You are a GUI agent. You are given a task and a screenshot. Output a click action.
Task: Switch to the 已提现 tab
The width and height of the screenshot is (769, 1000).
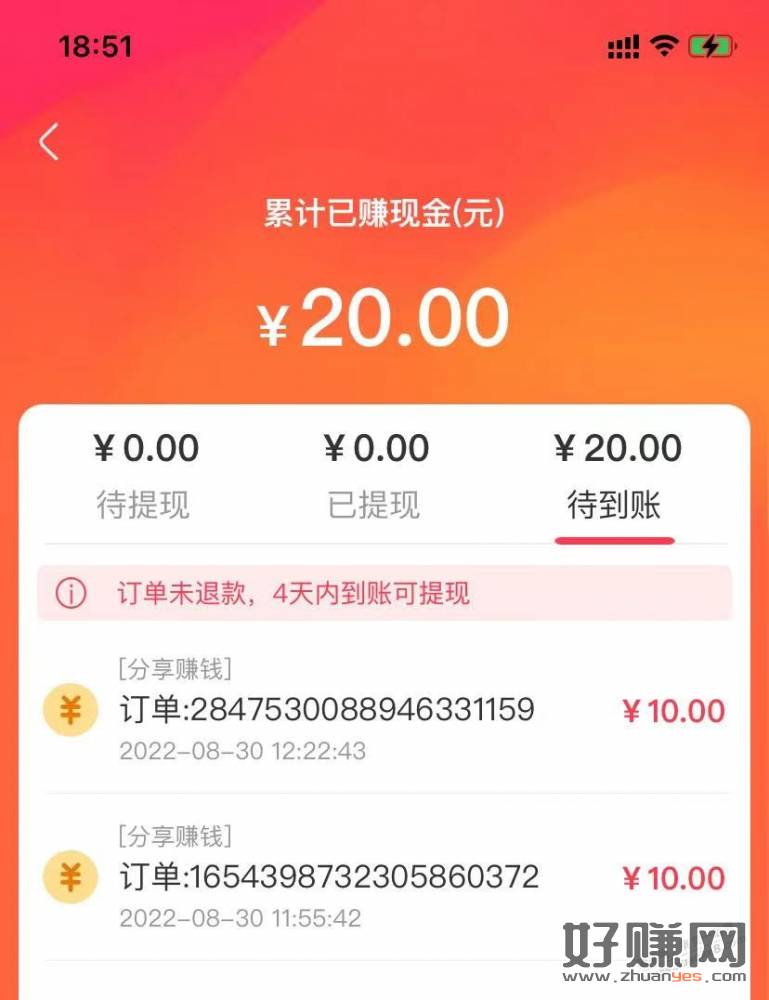[x=375, y=478]
